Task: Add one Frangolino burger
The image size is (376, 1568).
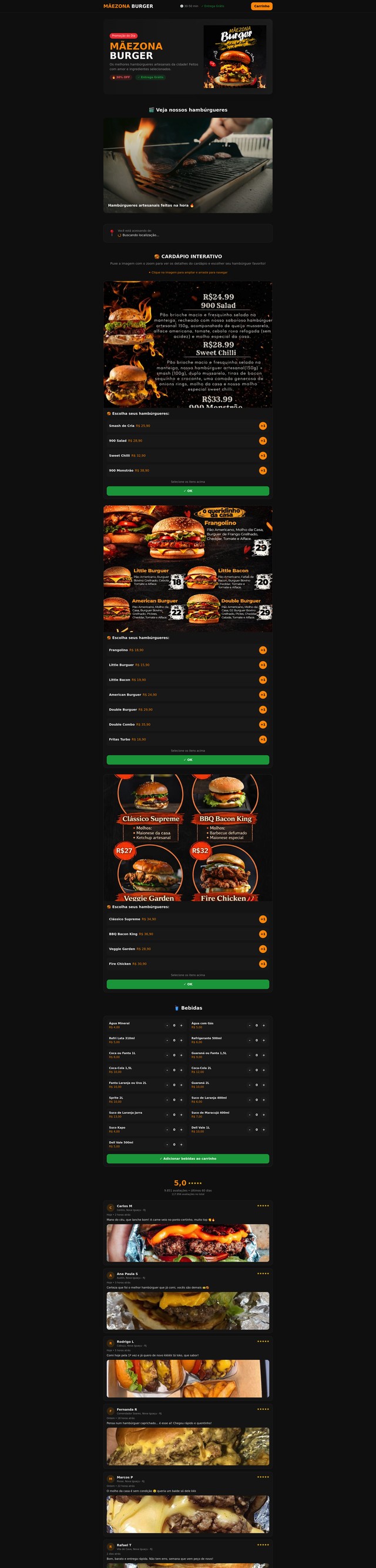Action: pos(263,650)
